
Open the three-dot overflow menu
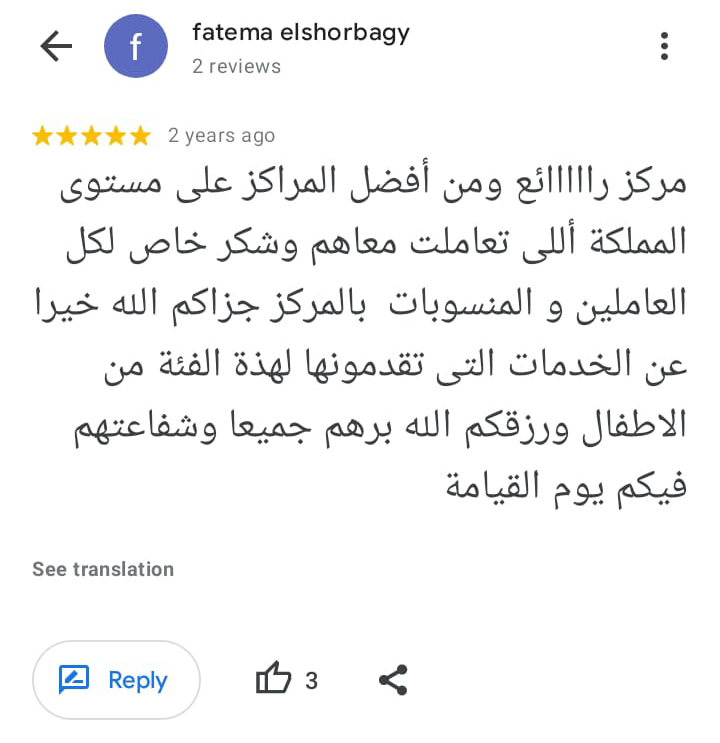click(664, 46)
